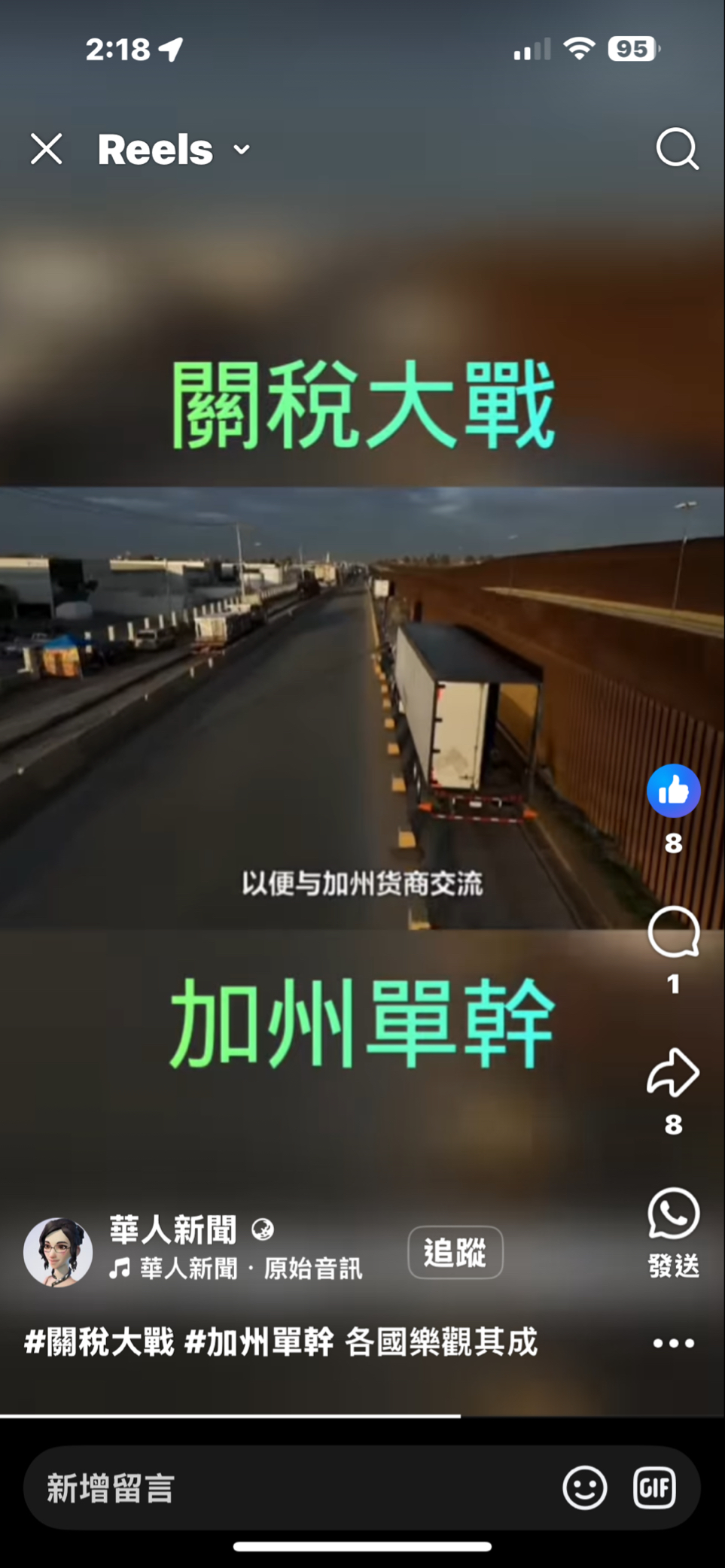725x1568 pixels.
Task: Open the GIF picker in the comment bar
Action: [x=654, y=1487]
